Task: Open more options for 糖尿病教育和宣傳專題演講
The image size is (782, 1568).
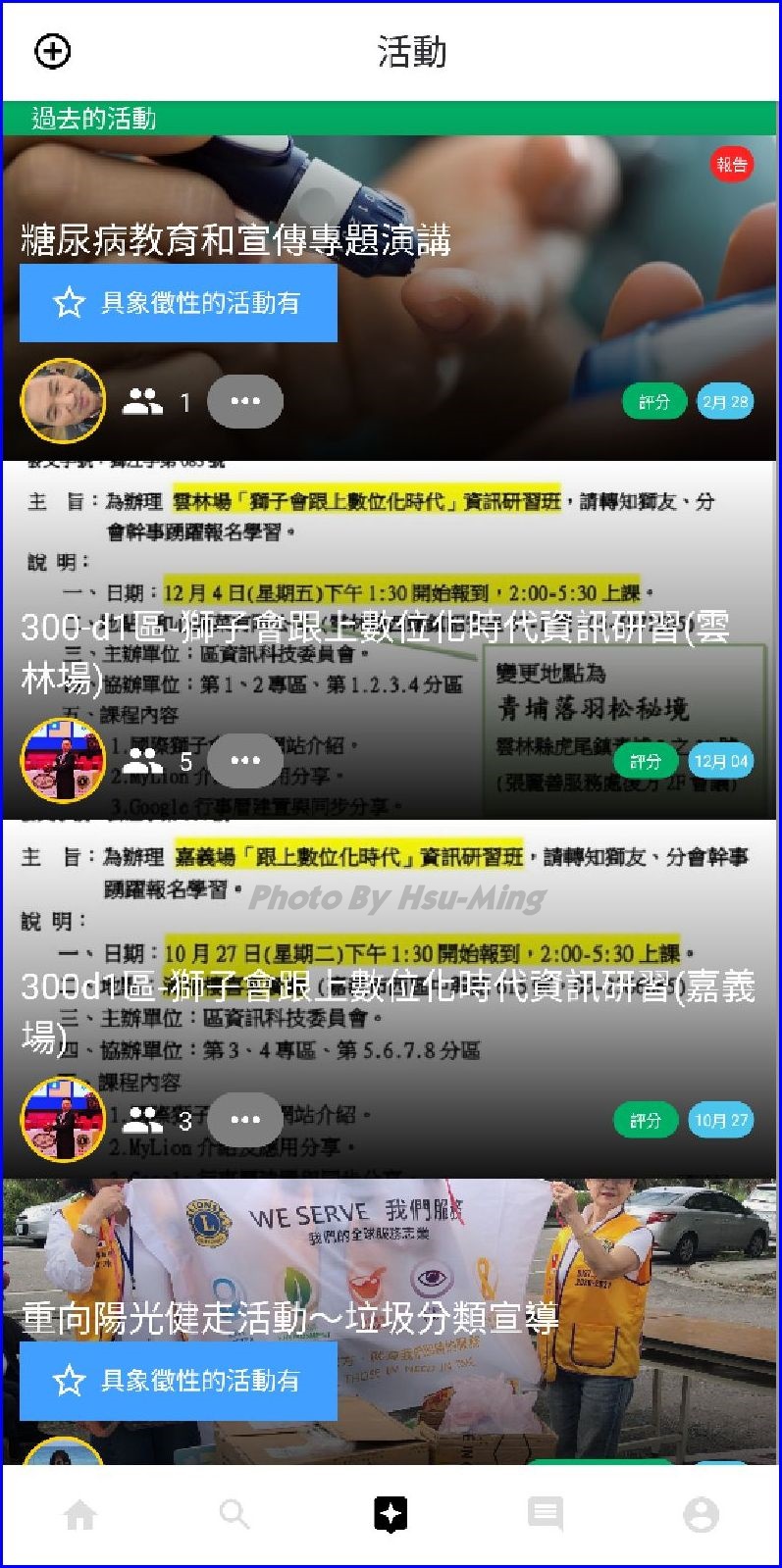Action: [245, 401]
